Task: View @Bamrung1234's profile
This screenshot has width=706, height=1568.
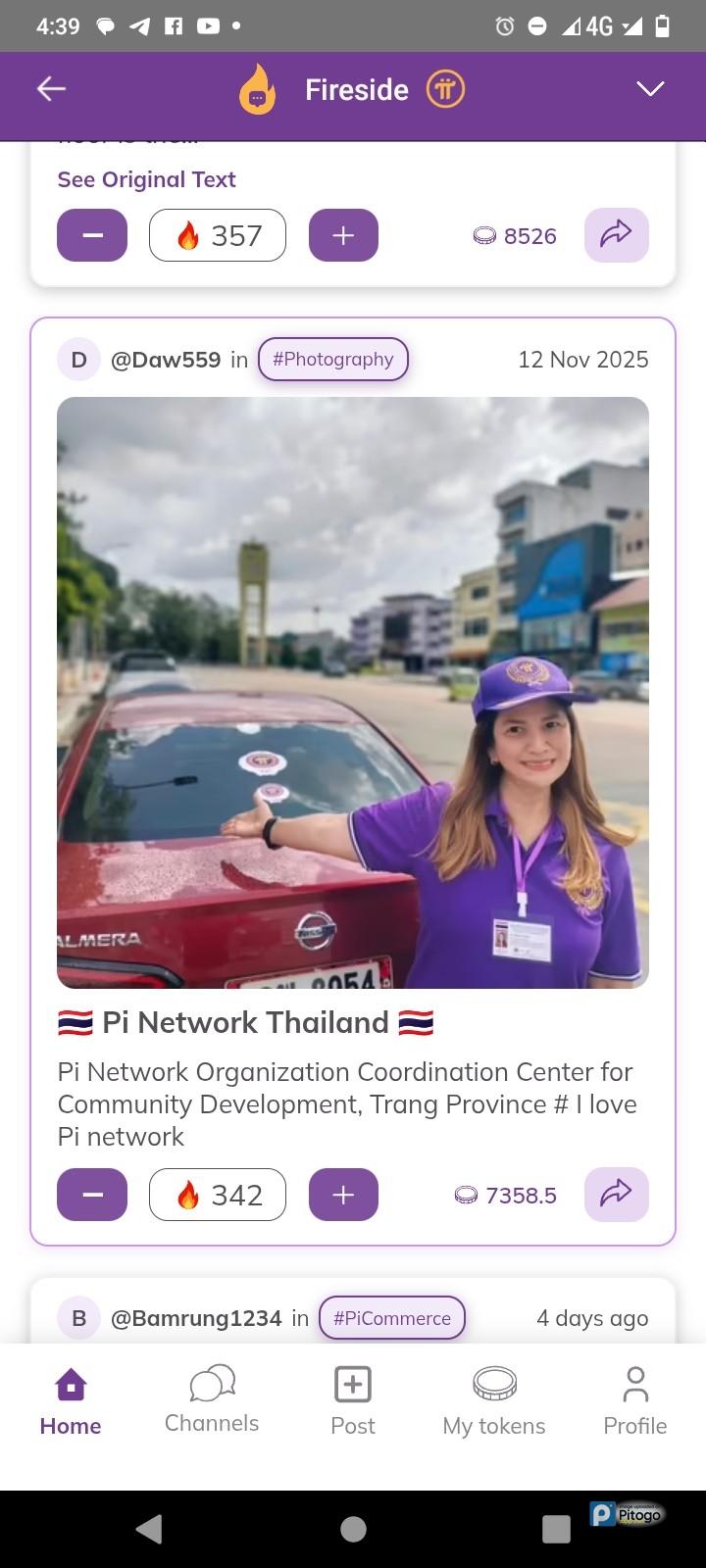Action: click(196, 1318)
